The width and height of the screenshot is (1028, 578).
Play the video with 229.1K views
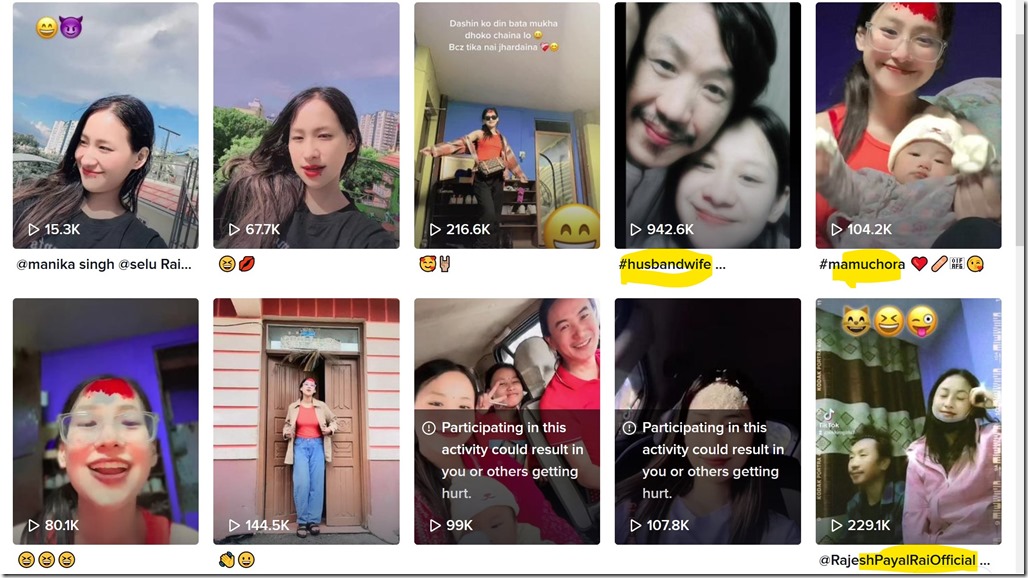[908, 420]
